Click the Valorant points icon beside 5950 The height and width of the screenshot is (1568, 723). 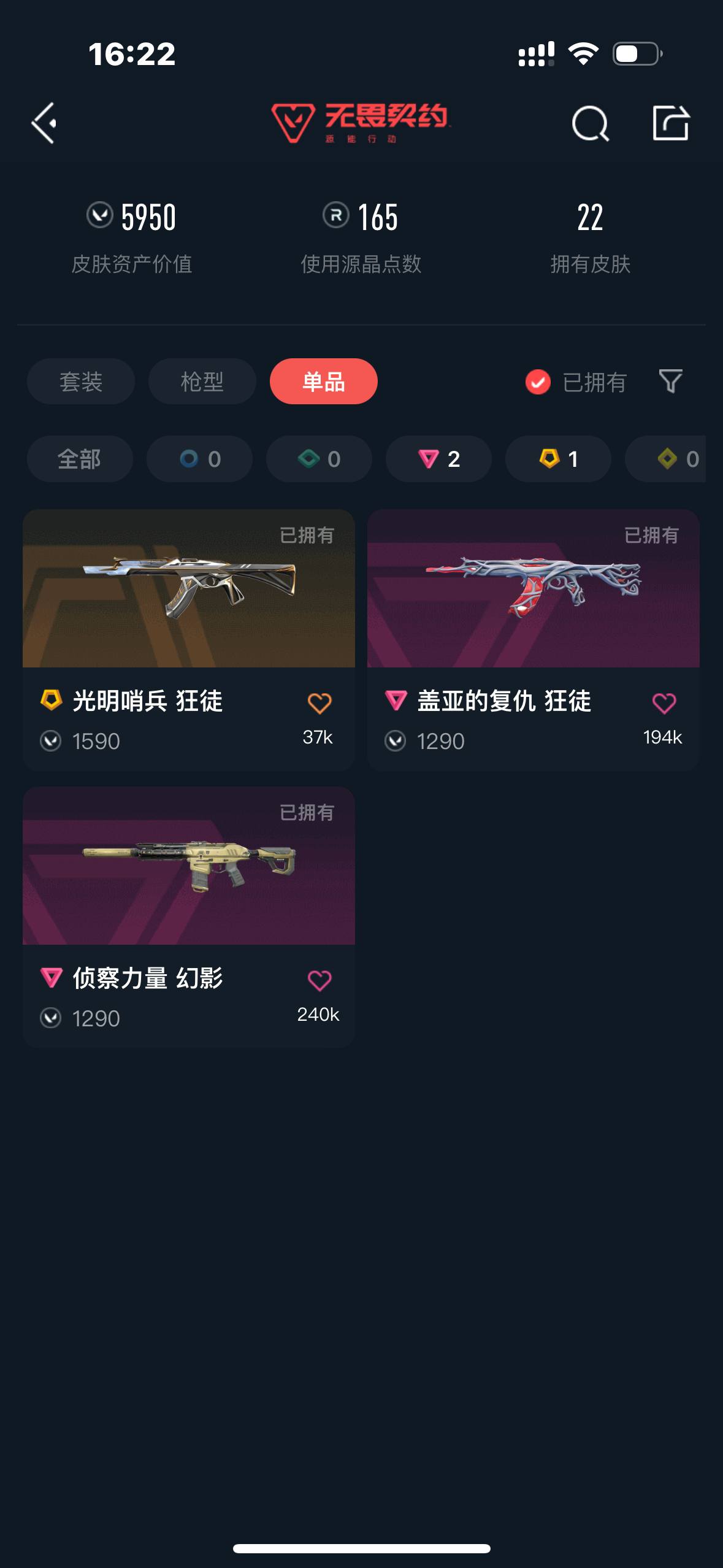pyautogui.click(x=102, y=217)
